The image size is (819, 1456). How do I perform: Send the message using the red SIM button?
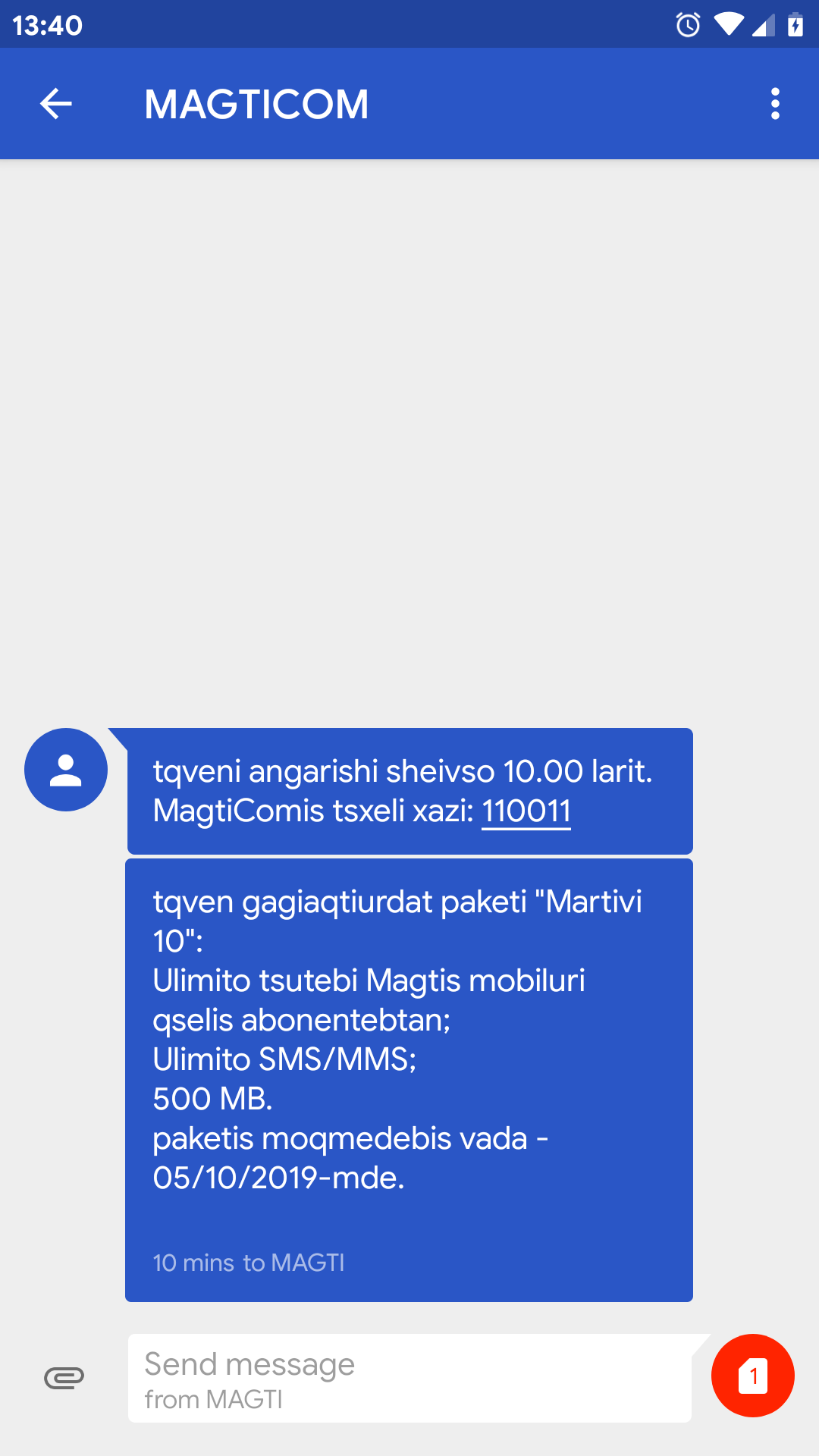click(x=752, y=1376)
